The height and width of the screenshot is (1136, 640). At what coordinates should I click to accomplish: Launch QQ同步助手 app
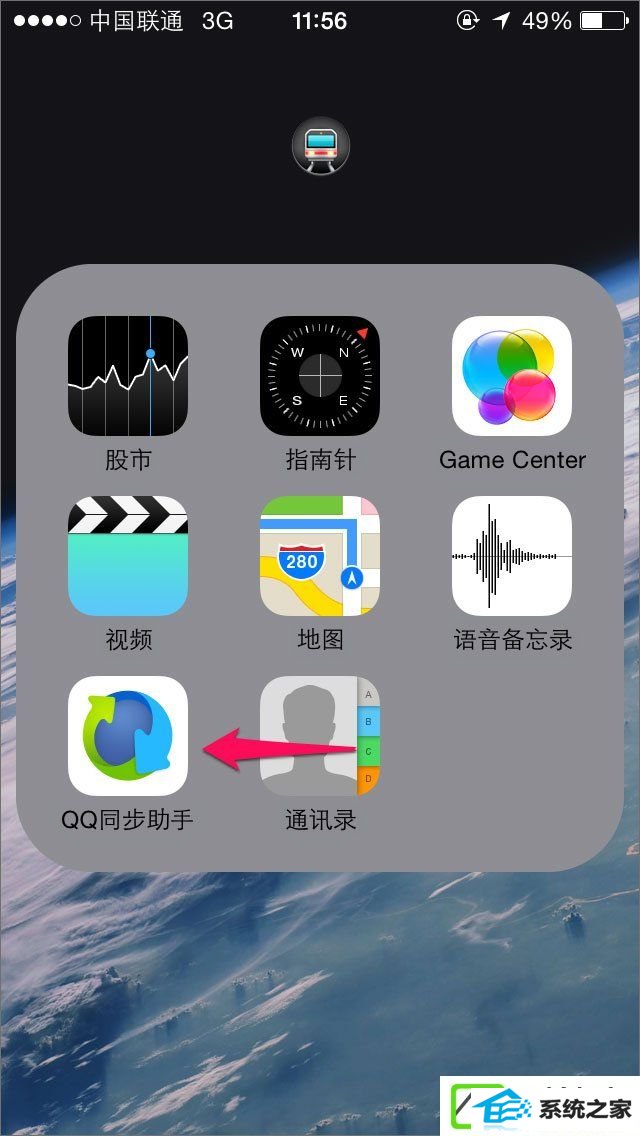click(128, 736)
